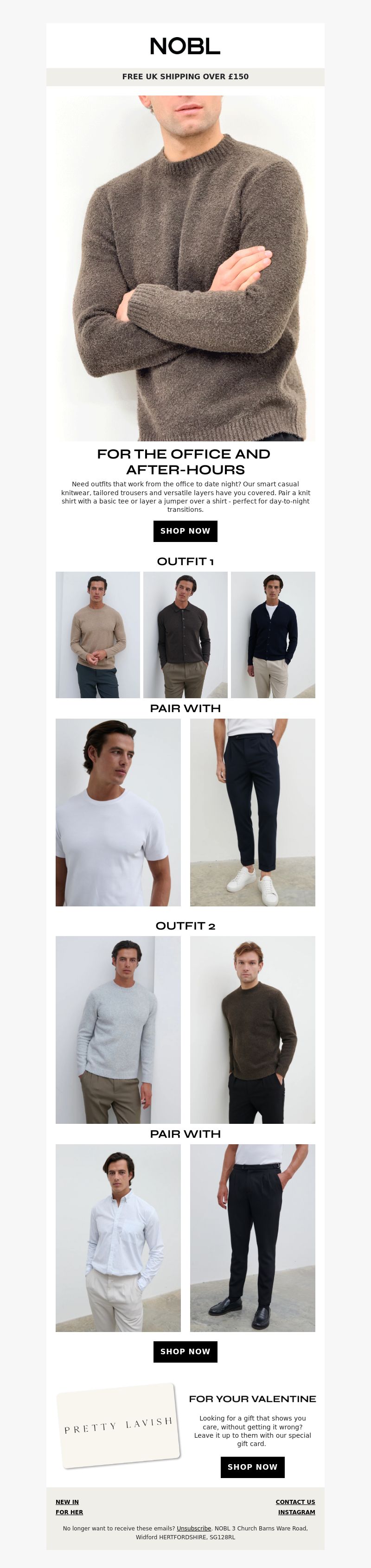This screenshot has height=1568, width=371.
Task: Open the brown knit shirt in Outfit 1
Action: [x=185, y=634]
